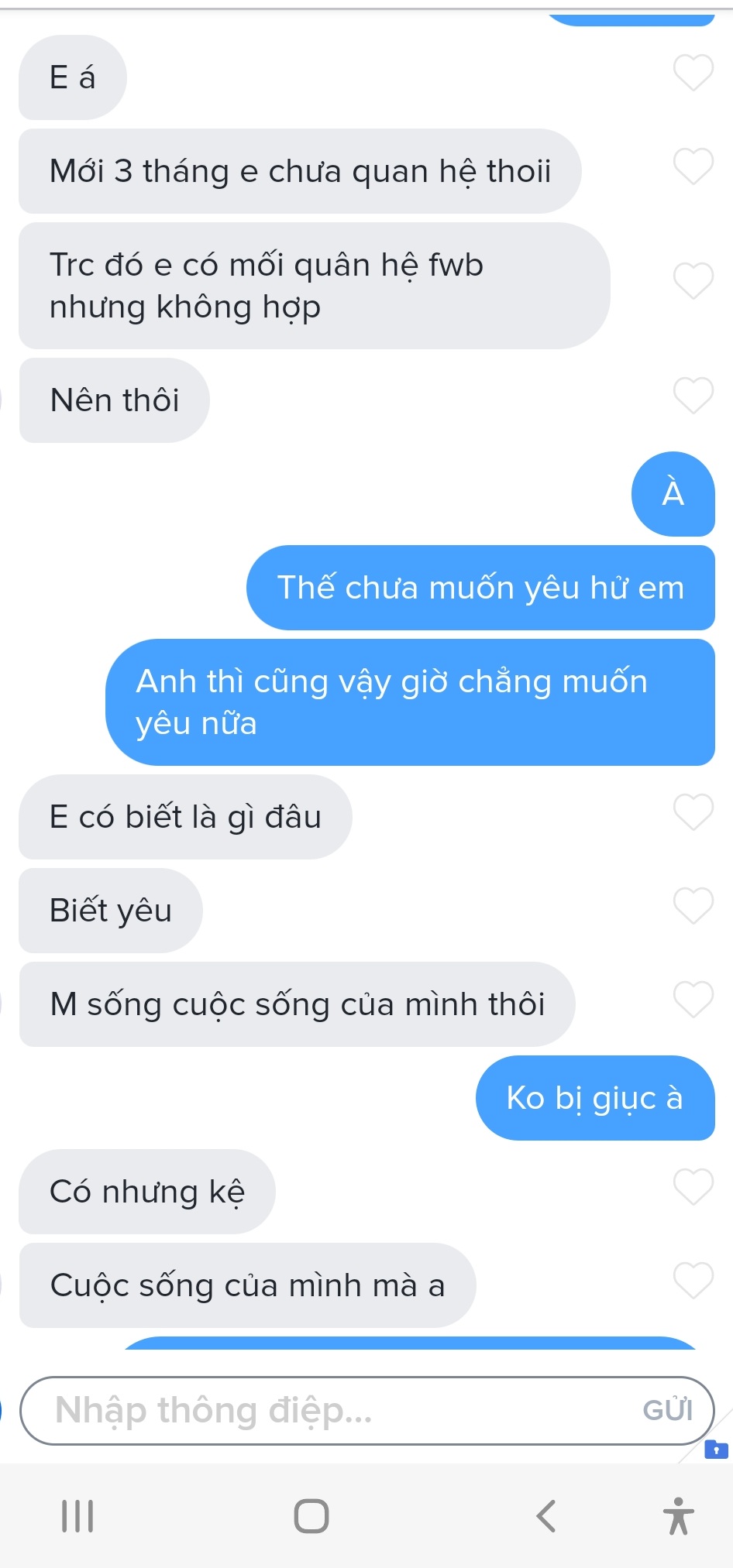
Task: Like the "Biết yêu" message
Action: [x=693, y=906]
